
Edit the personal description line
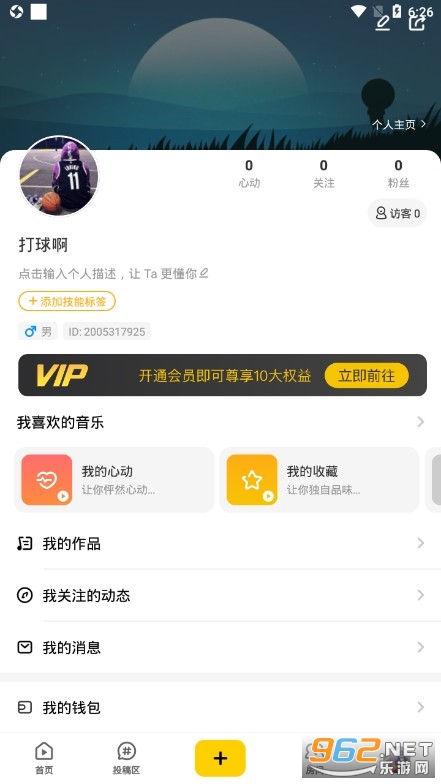click(114, 274)
